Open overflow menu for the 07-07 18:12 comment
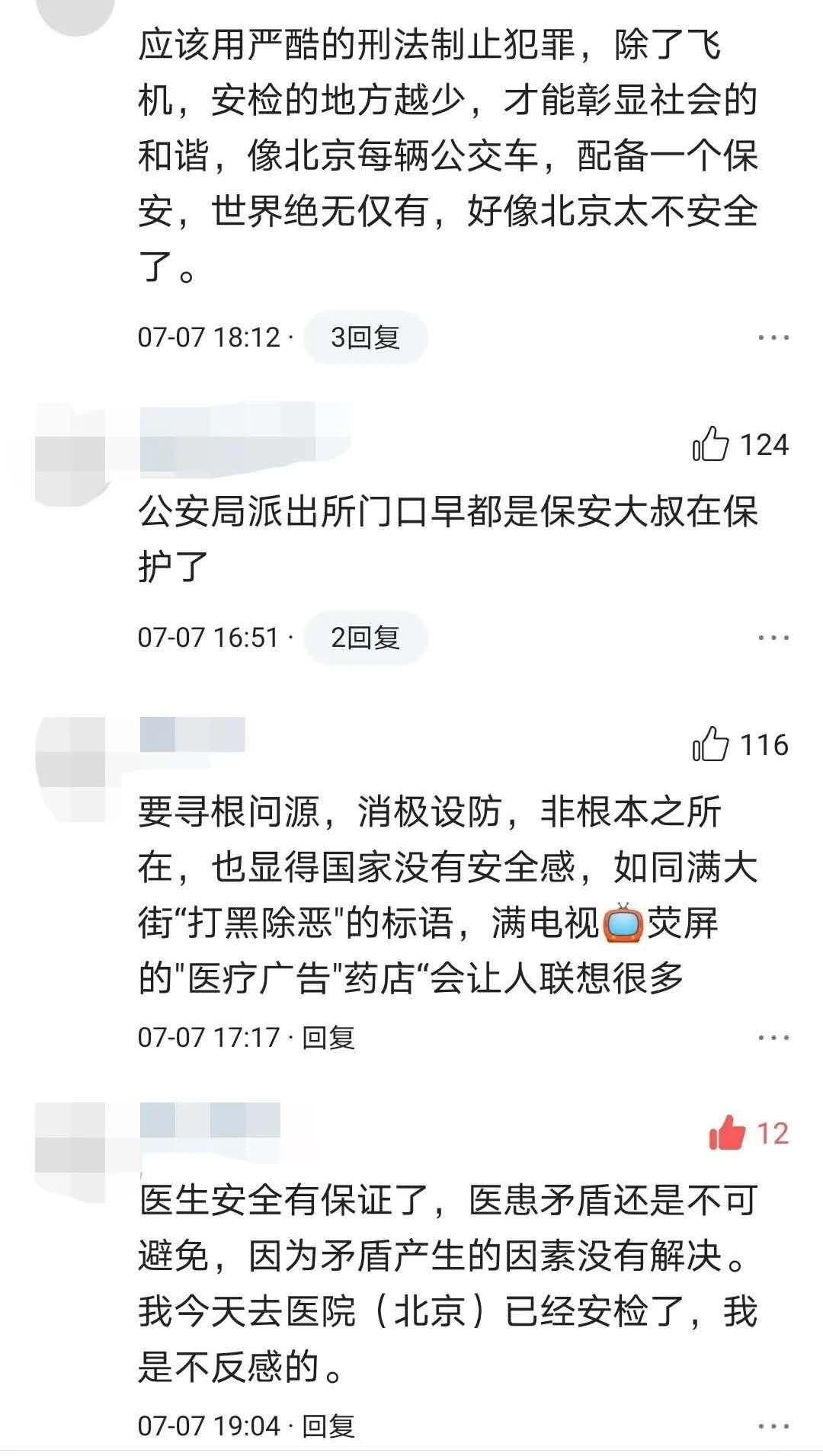This screenshot has height=1456, width=823. [773, 338]
